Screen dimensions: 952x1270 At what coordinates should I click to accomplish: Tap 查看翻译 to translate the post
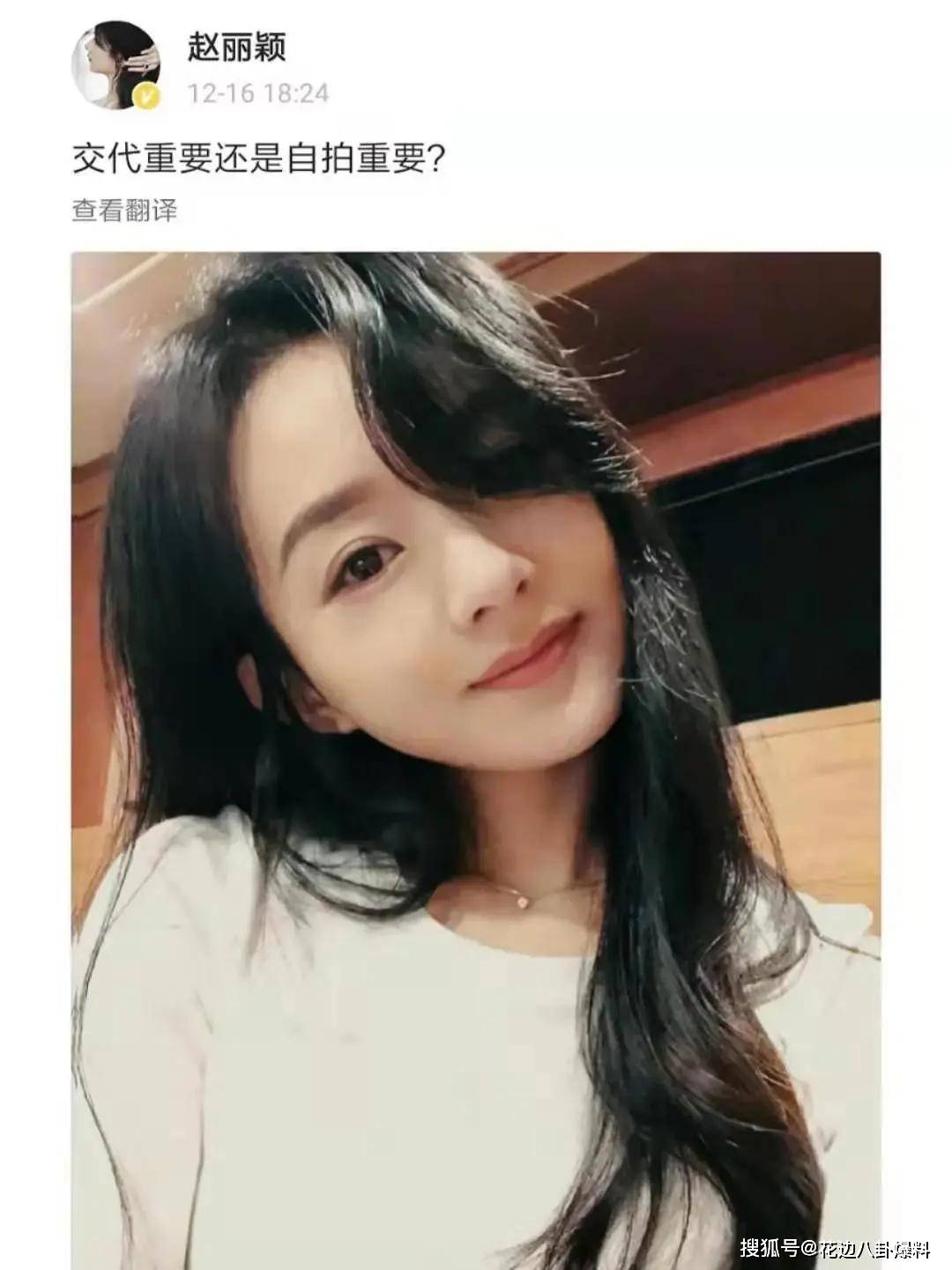pyautogui.click(x=125, y=212)
